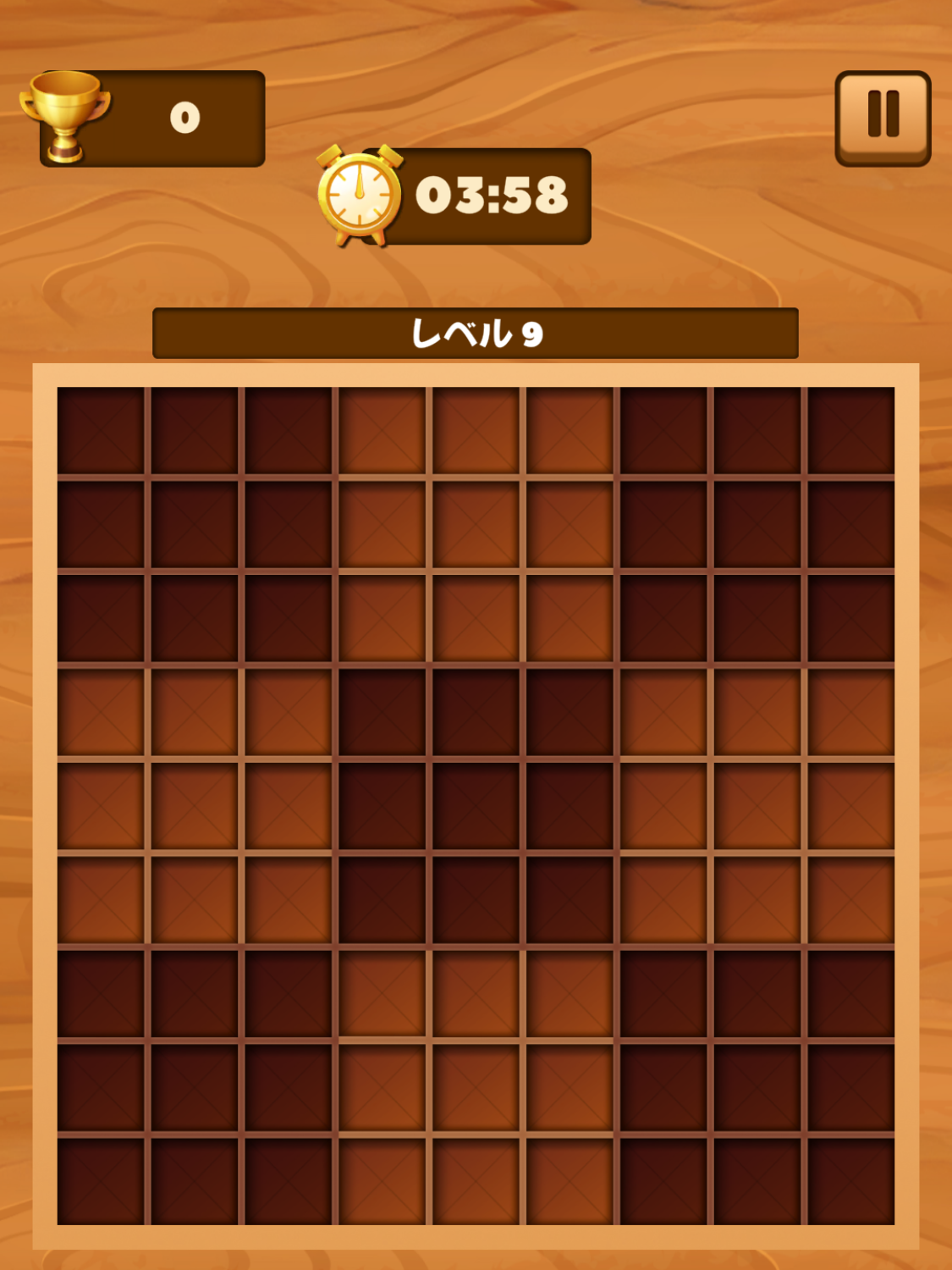Image resolution: width=952 pixels, height=1270 pixels.
Task: Pause the game
Action: (x=883, y=117)
